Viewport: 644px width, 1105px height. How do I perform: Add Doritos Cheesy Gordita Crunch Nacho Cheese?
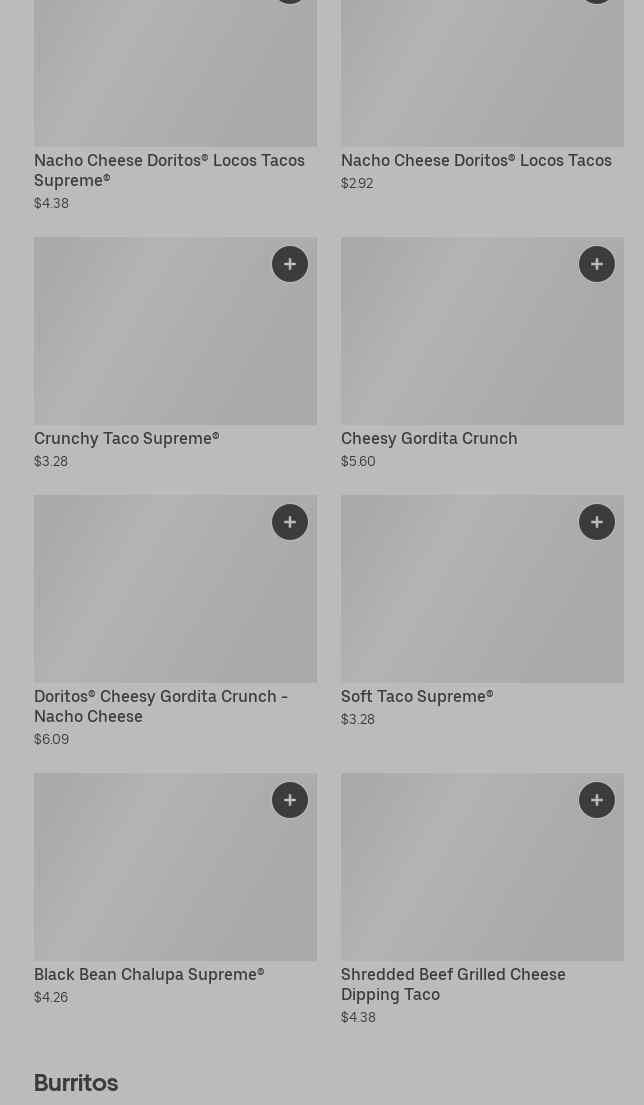[x=290, y=522]
